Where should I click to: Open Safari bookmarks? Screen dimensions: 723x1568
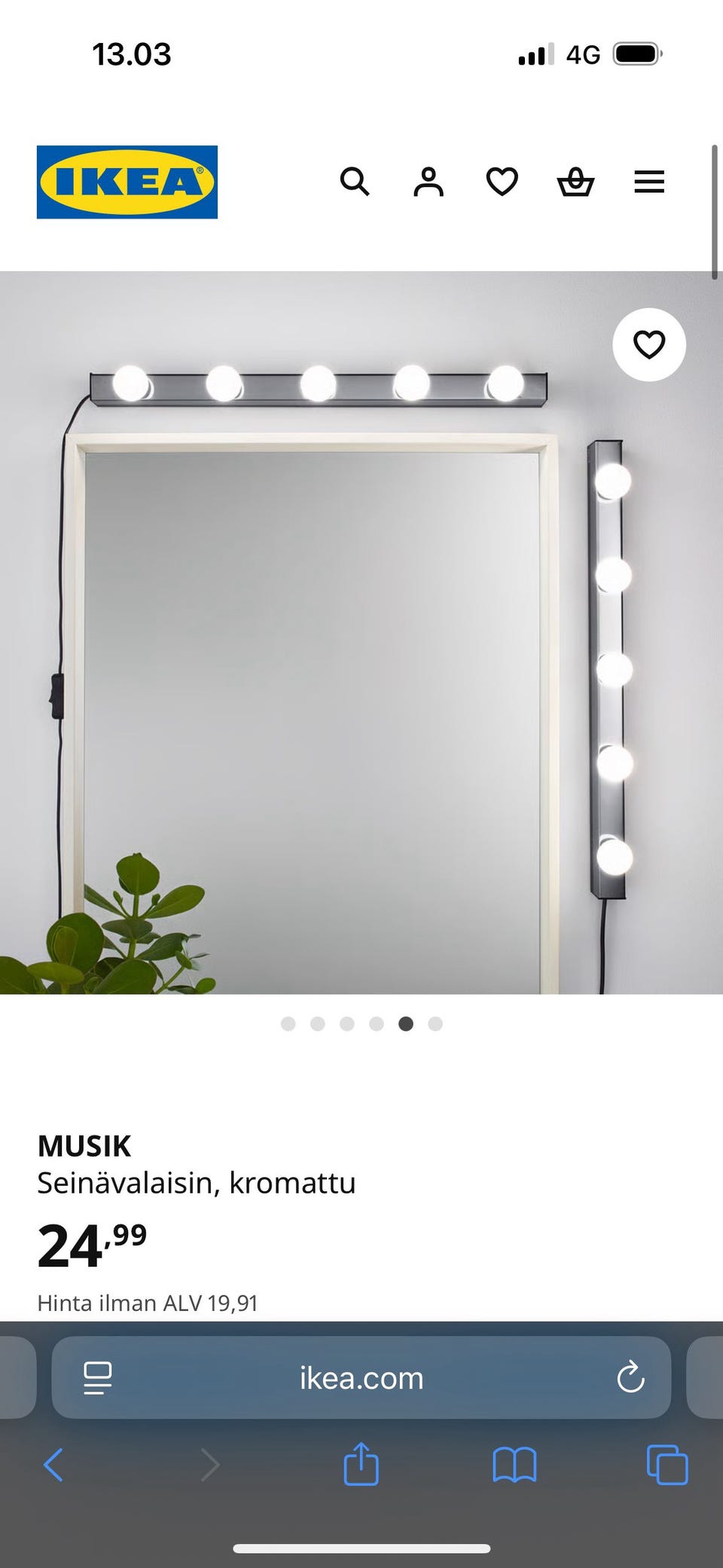(x=514, y=1466)
